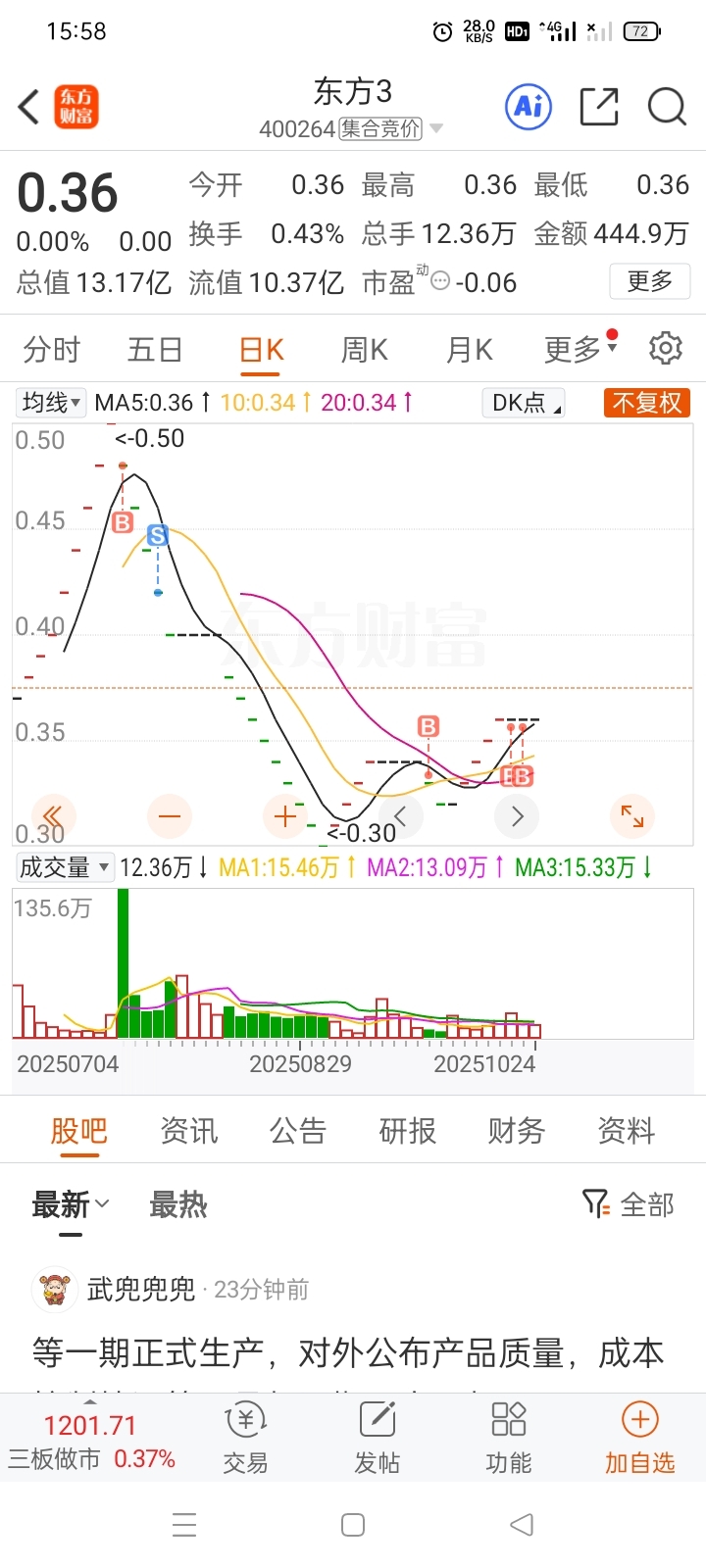Viewport: 706px width, 1568px height.
Task: Expand the chart to fullscreen
Action: click(x=632, y=816)
